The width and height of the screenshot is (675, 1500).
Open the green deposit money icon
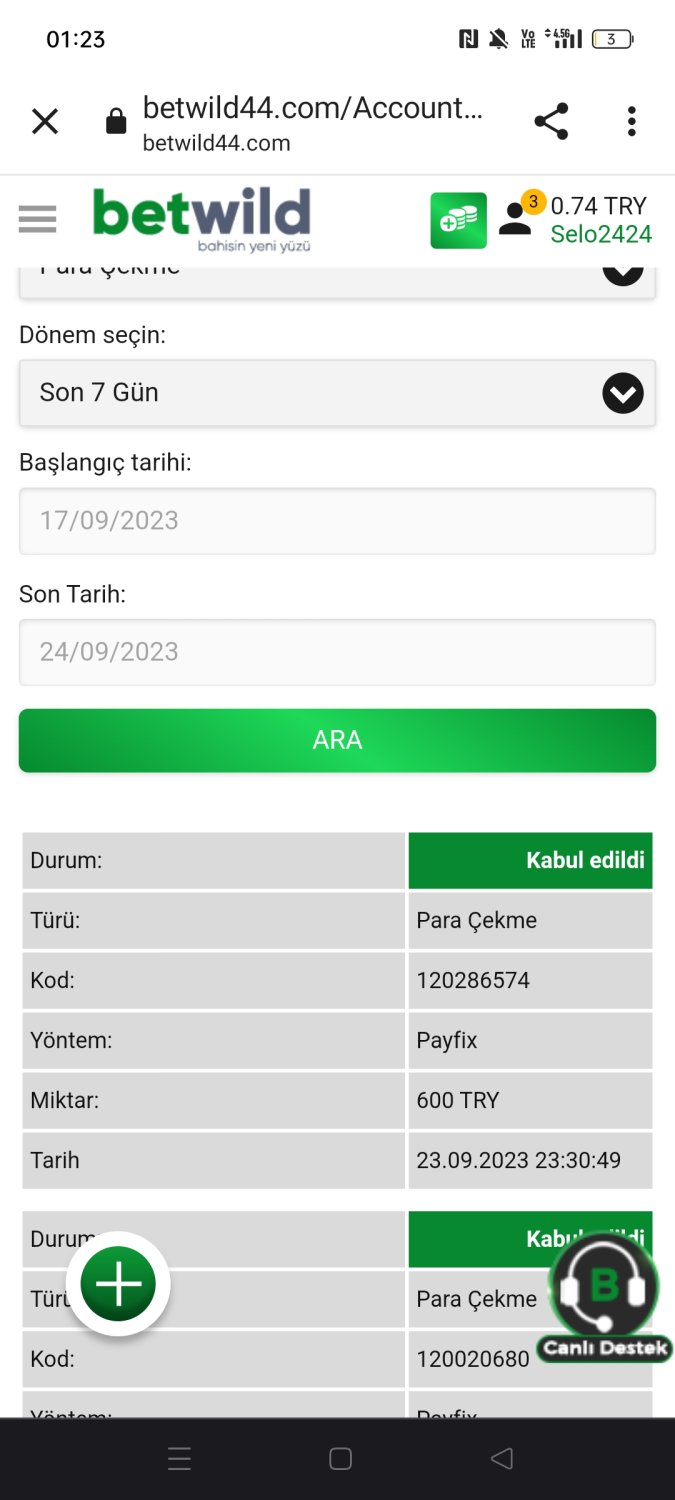click(458, 220)
